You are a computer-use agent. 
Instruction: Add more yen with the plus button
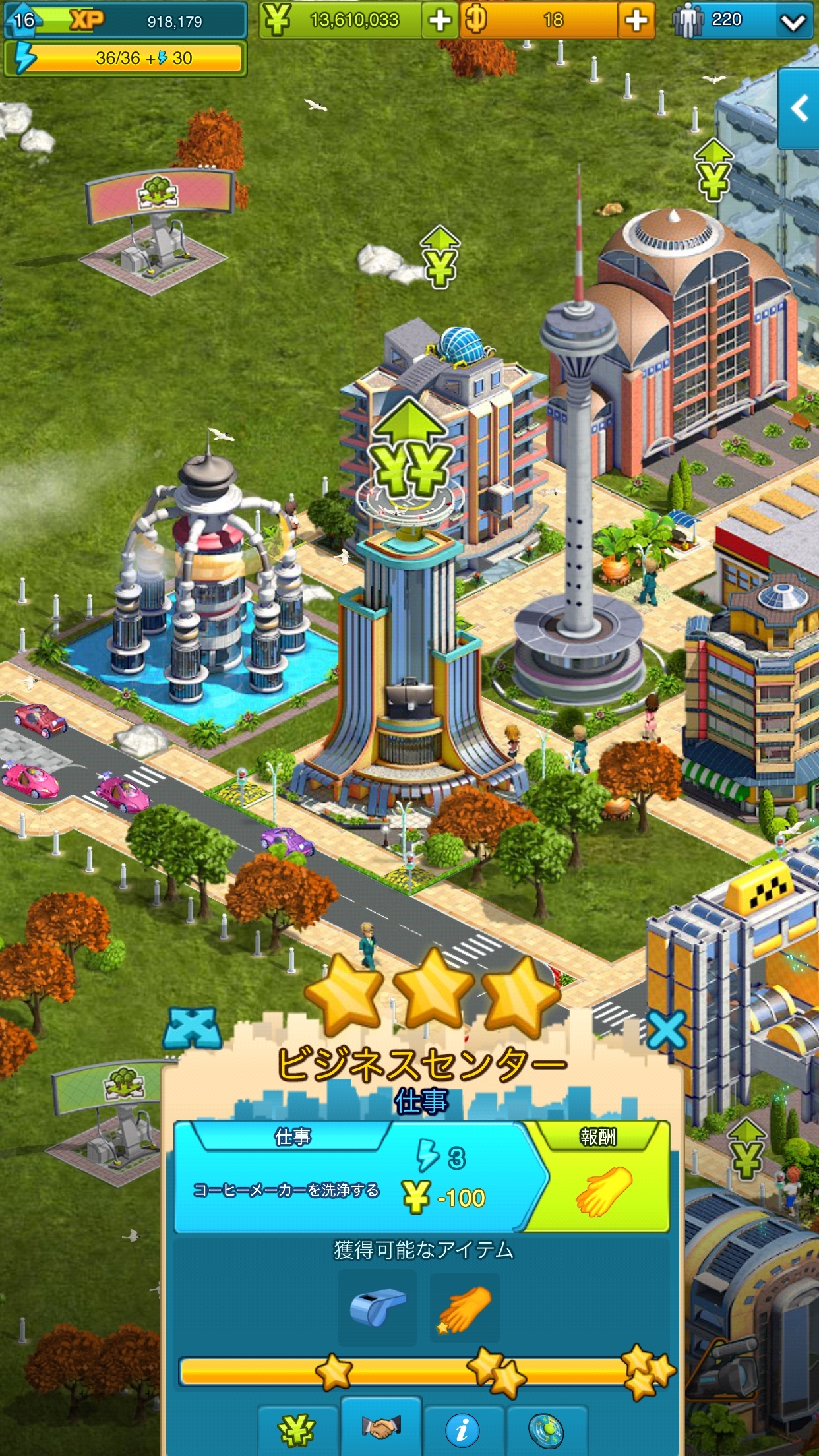[439, 20]
